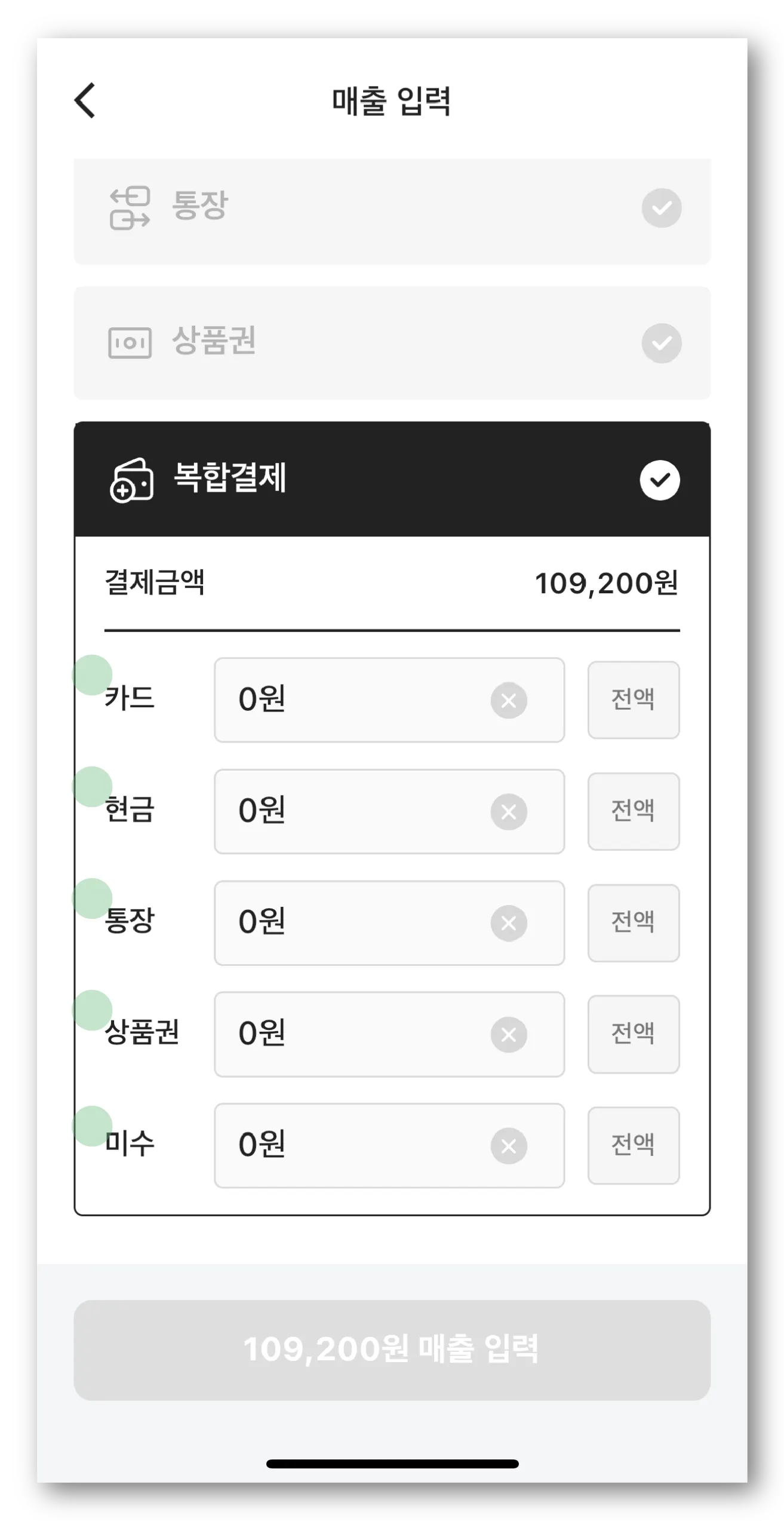Apply 전액 to 상품권

coord(633,1034)
